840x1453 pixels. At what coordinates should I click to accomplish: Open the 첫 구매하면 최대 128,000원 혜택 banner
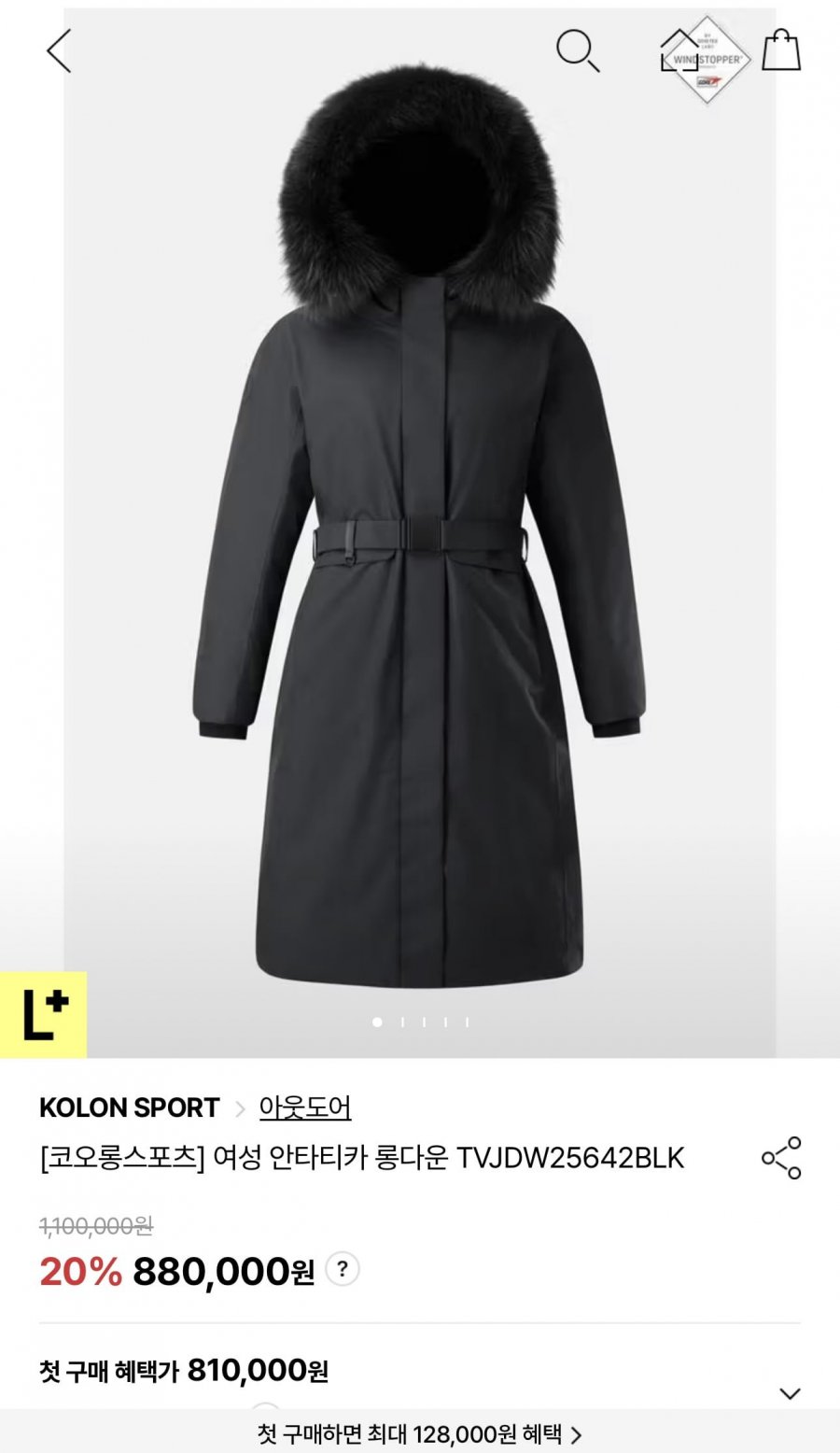(420, 1433)
